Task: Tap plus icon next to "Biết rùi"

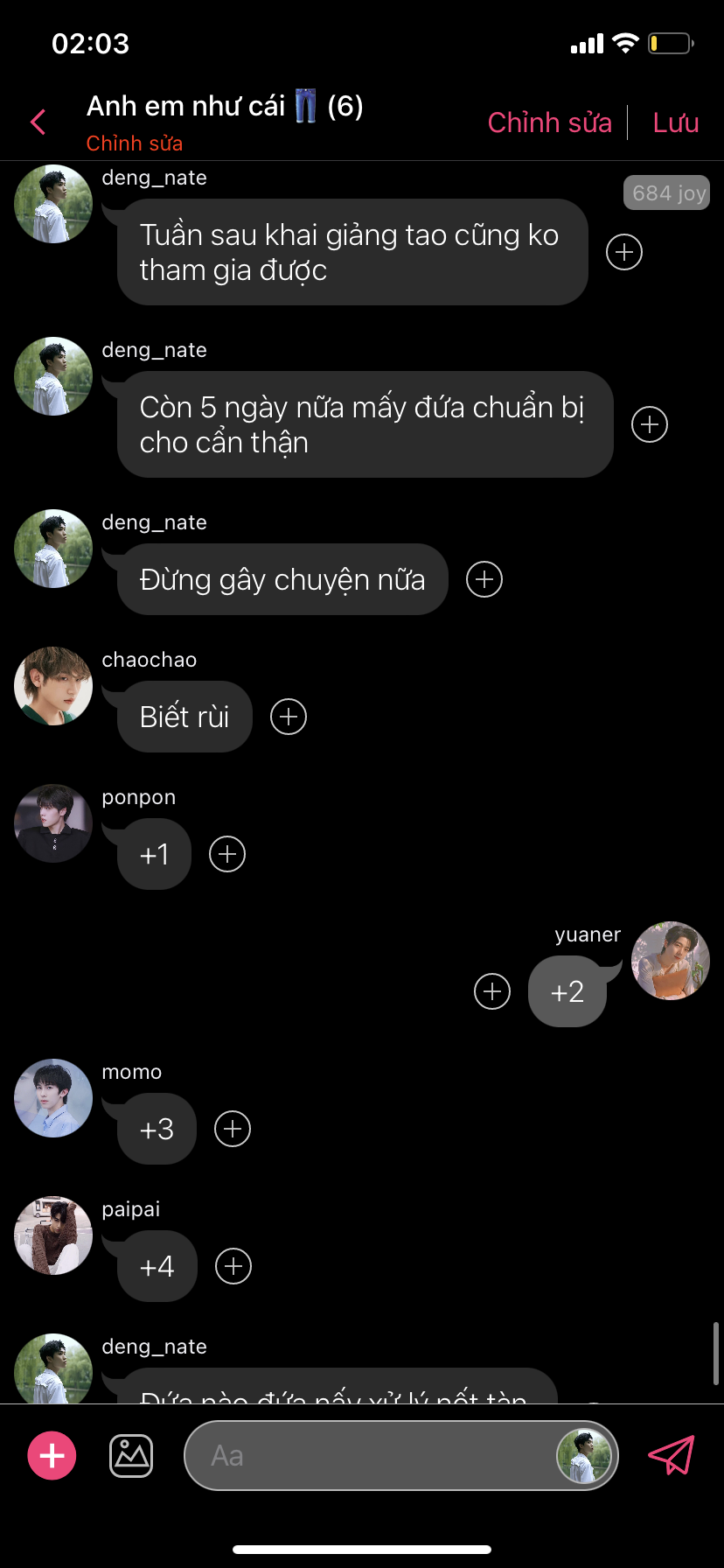Action: tap(289, 717)
